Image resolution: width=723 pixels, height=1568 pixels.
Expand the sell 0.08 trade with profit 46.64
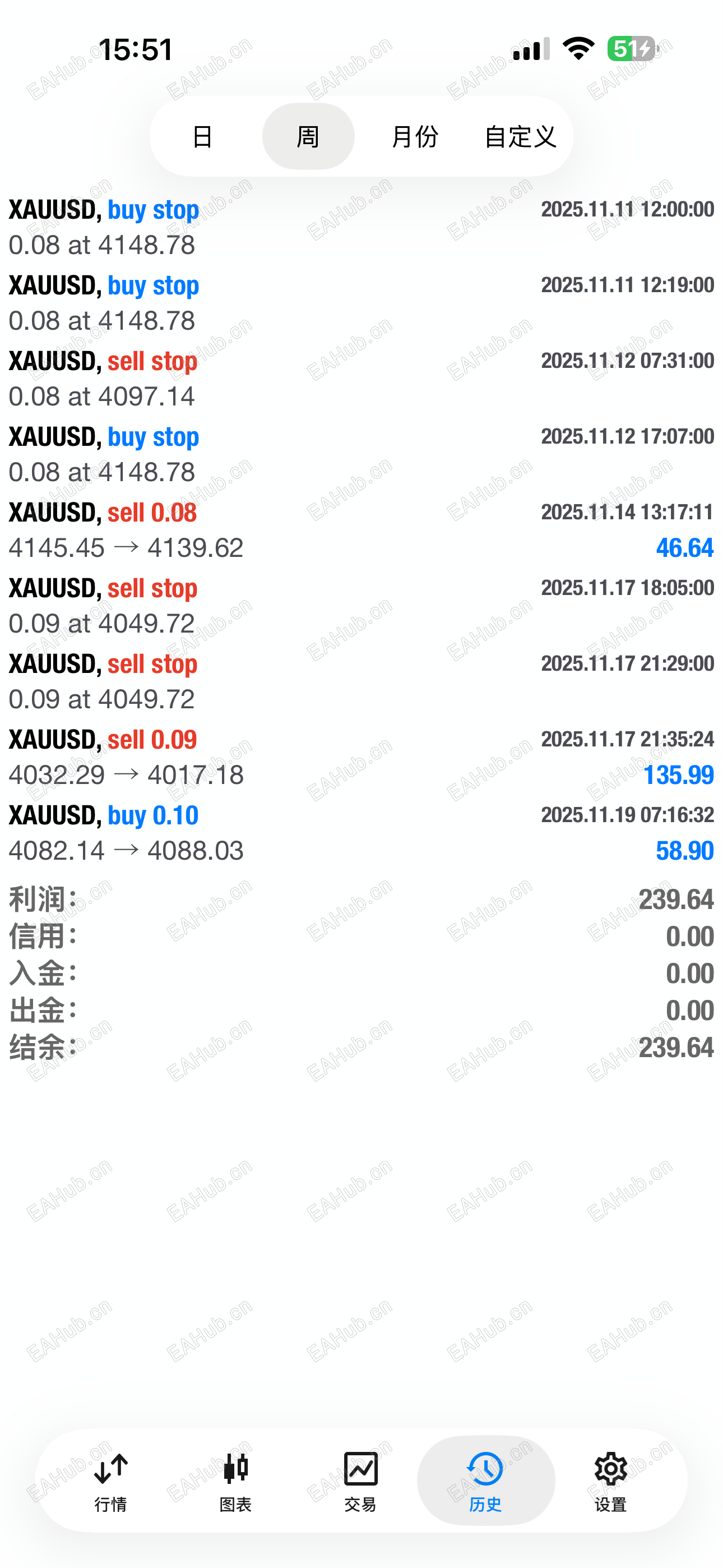pyautogui.click(x=361, y=530)
